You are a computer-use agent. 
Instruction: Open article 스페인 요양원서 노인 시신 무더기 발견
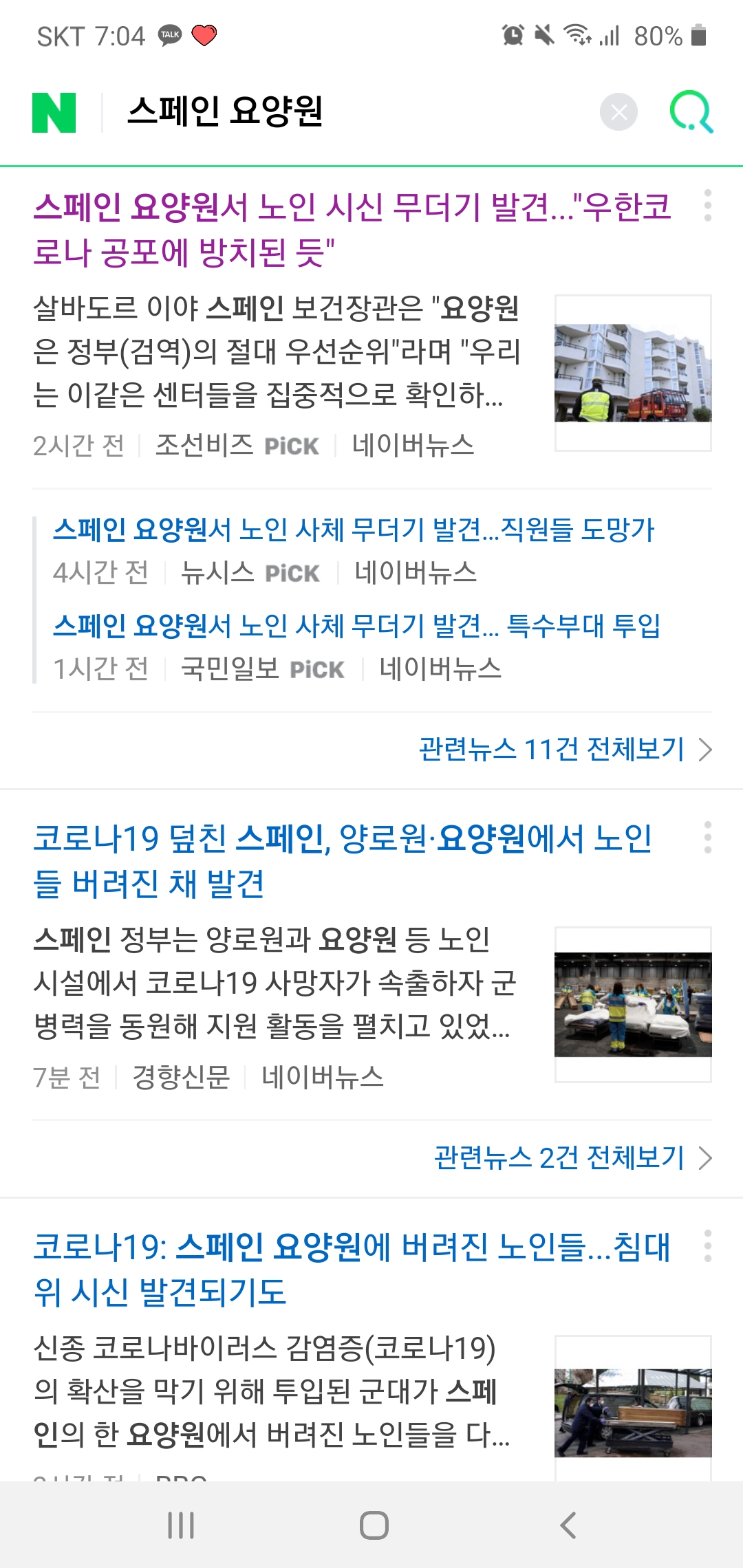(352, 230)
